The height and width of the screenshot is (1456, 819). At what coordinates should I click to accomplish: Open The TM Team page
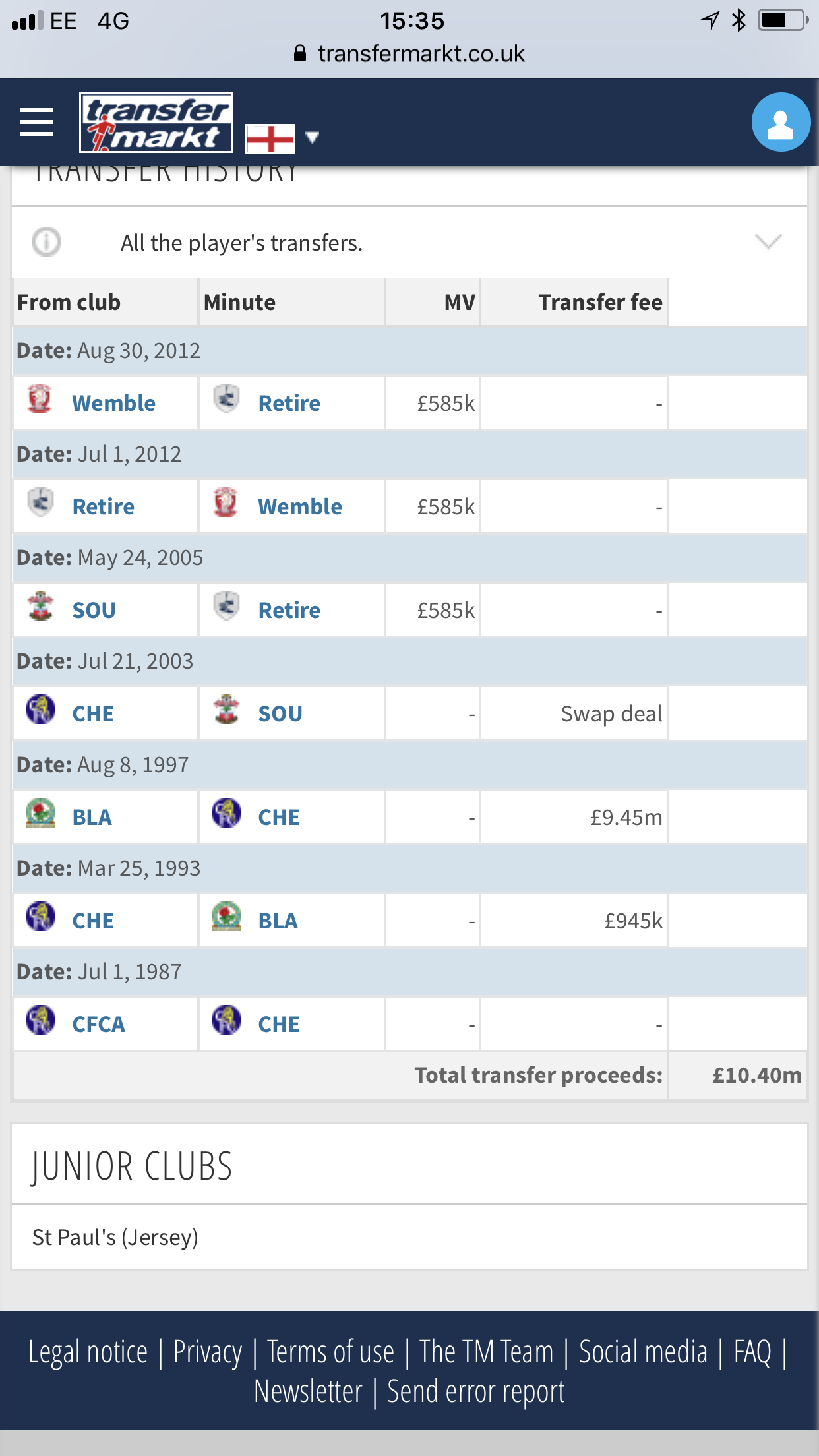(486, 1352)
